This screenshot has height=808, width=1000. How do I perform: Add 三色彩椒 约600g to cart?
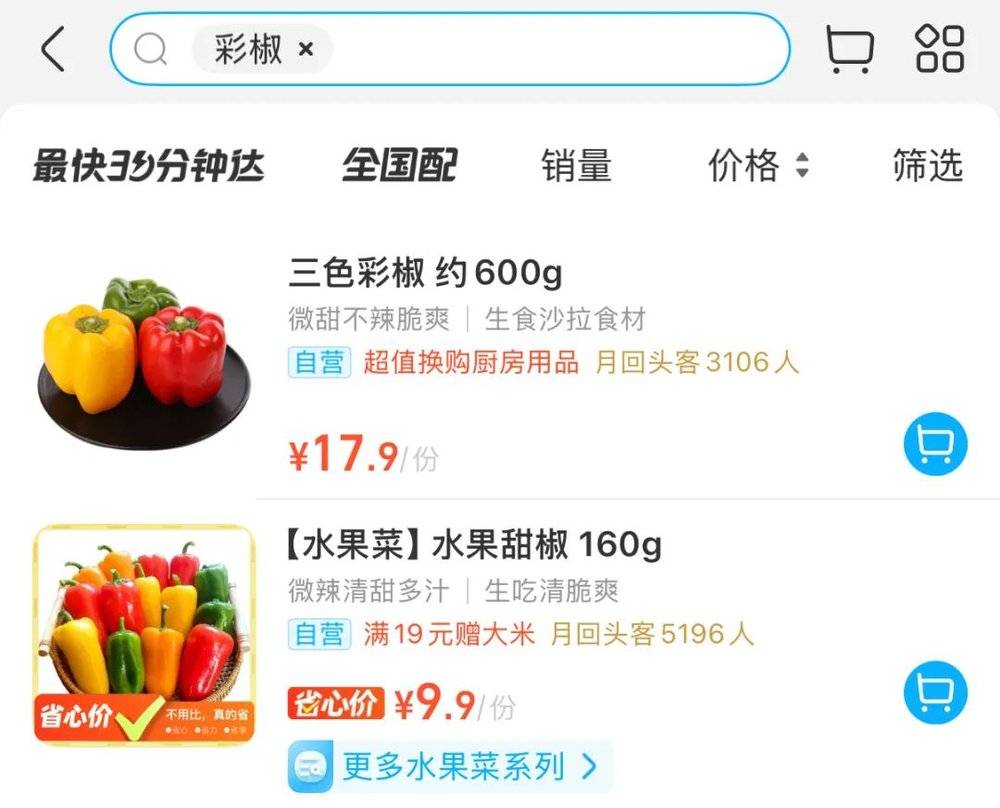pyautogui.click(x=935, y=446)
